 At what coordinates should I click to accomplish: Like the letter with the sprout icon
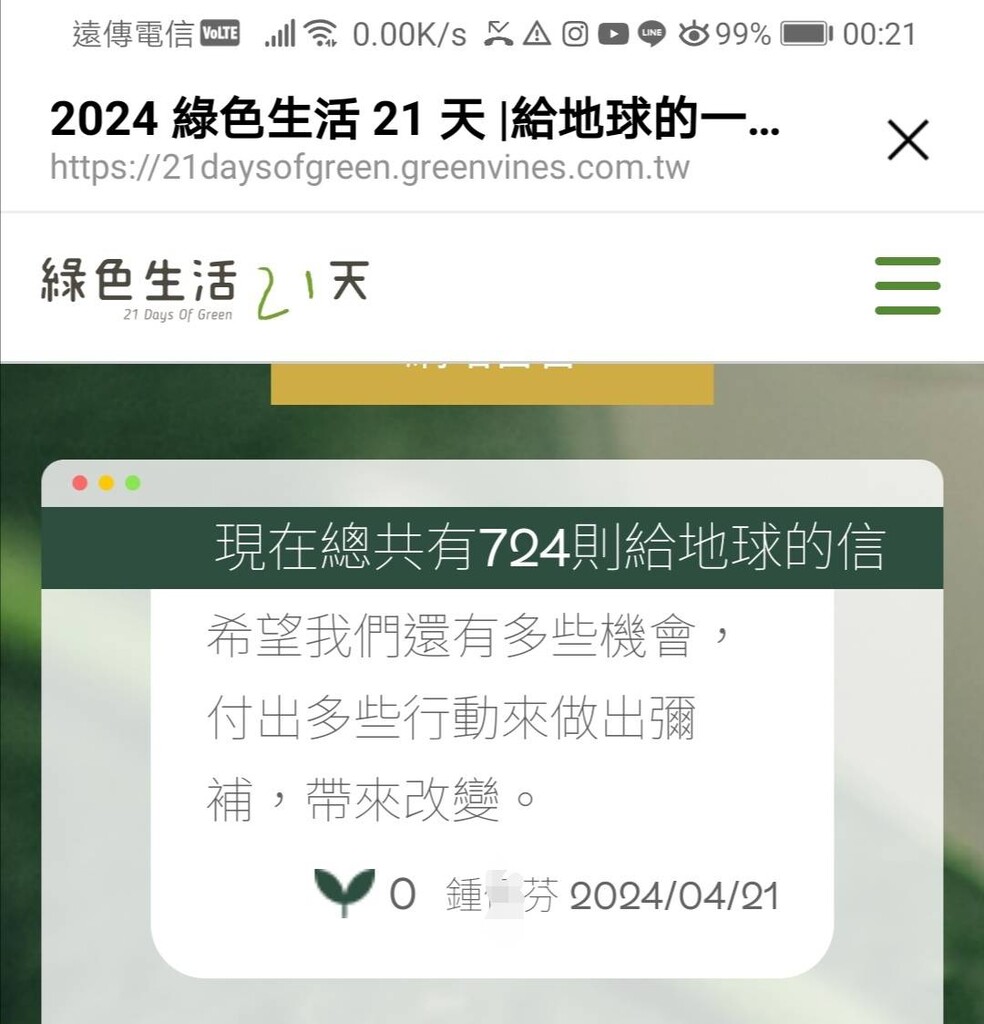[344, 892]
